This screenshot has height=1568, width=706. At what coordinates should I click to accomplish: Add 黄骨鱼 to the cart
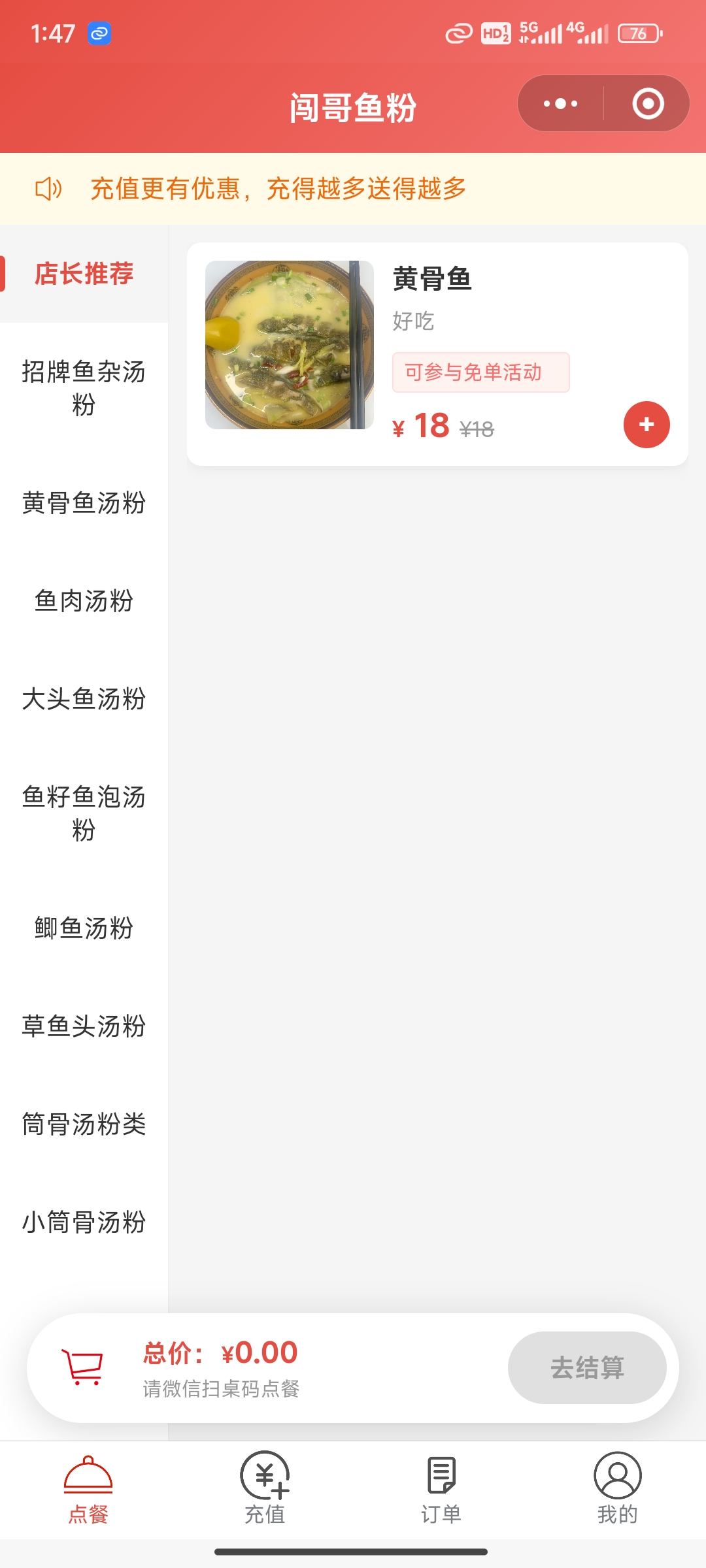click(x=647, y=425)
